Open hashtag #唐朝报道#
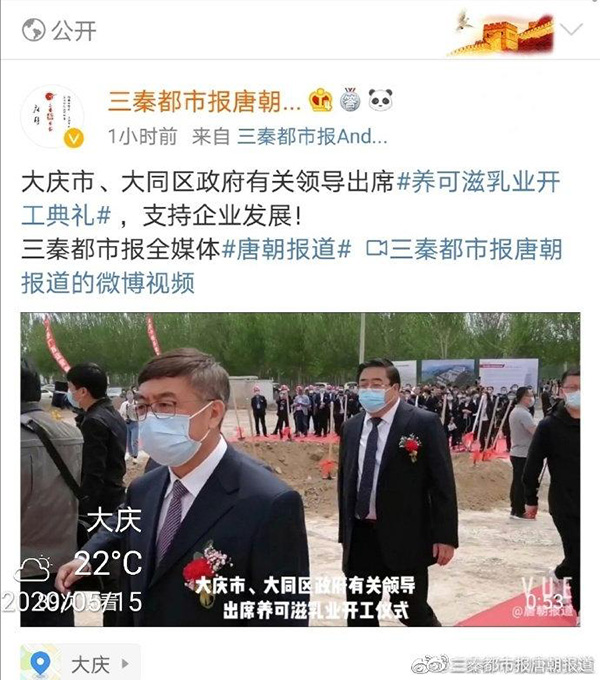Screen dimensions: 600x680 pos(287,249)
